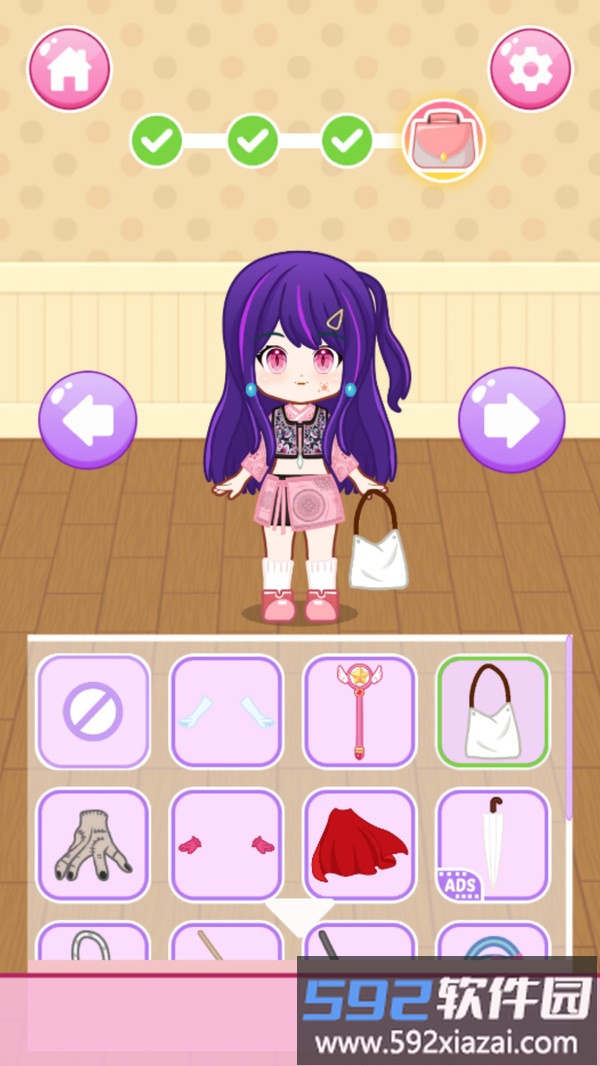Select the handbag step in progress bar
Image resolution: width=600 pixels, height=1066 pixels.
coord(443,141)
